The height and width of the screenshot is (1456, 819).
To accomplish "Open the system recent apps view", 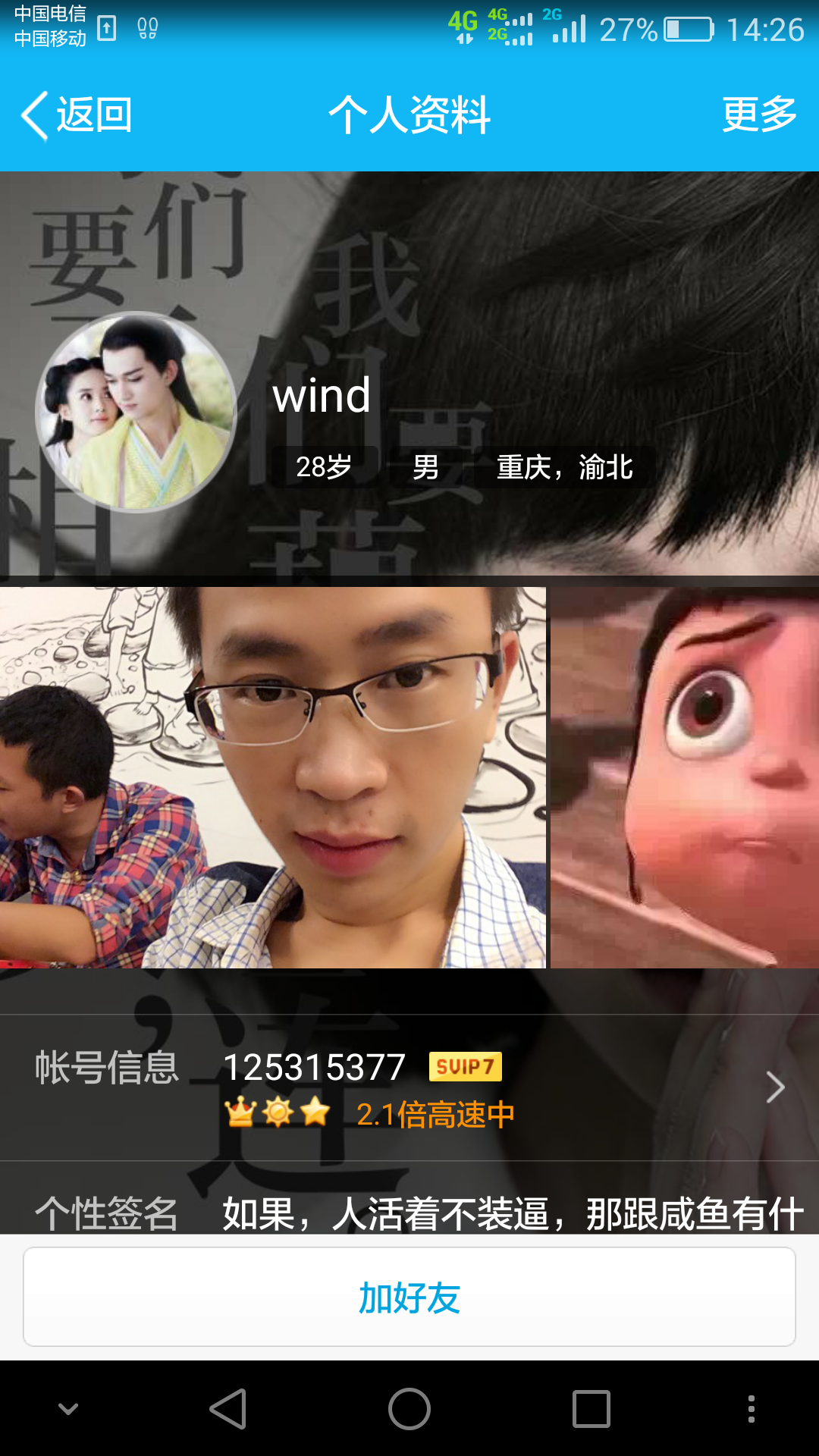I will tap(591, 1409).
